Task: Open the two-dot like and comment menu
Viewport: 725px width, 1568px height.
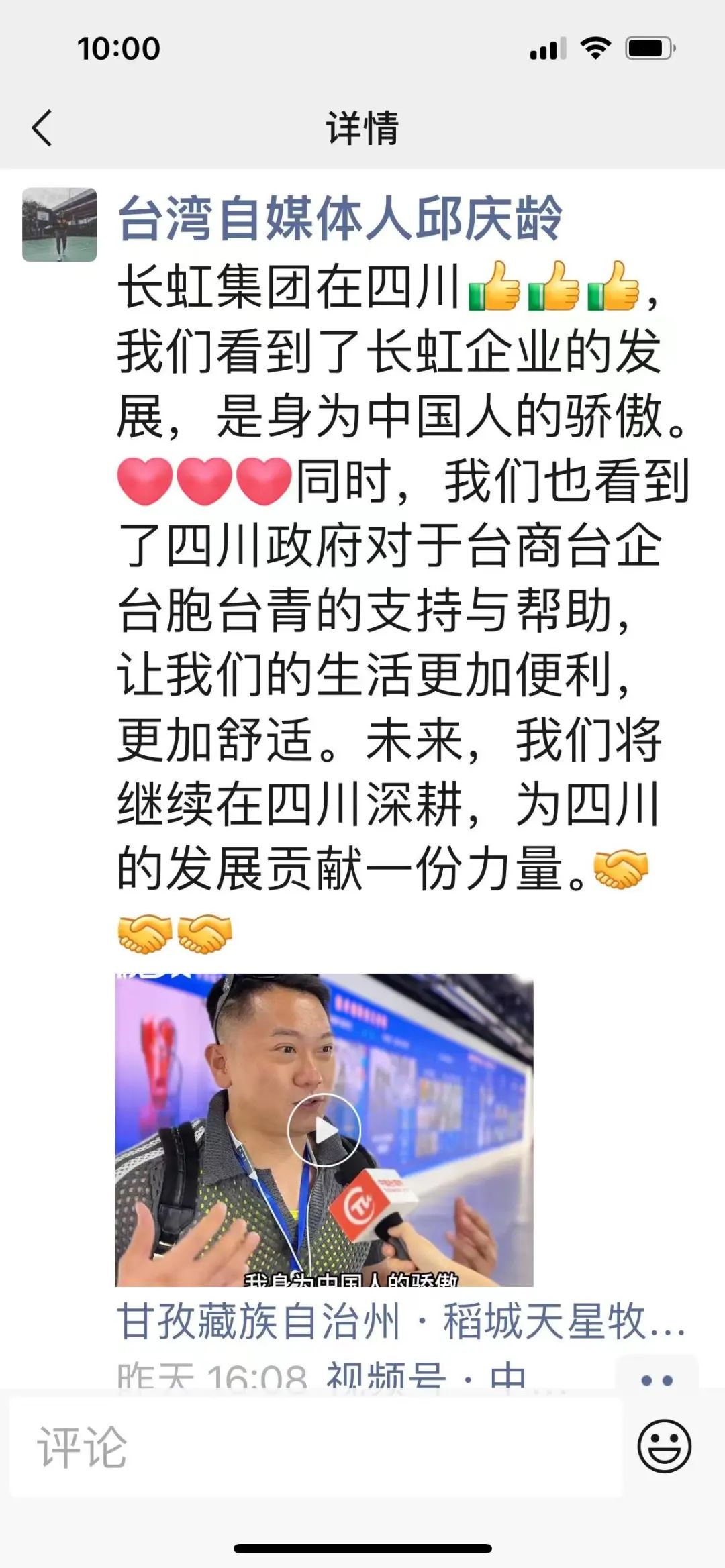Action: [x=657, y=1378]
